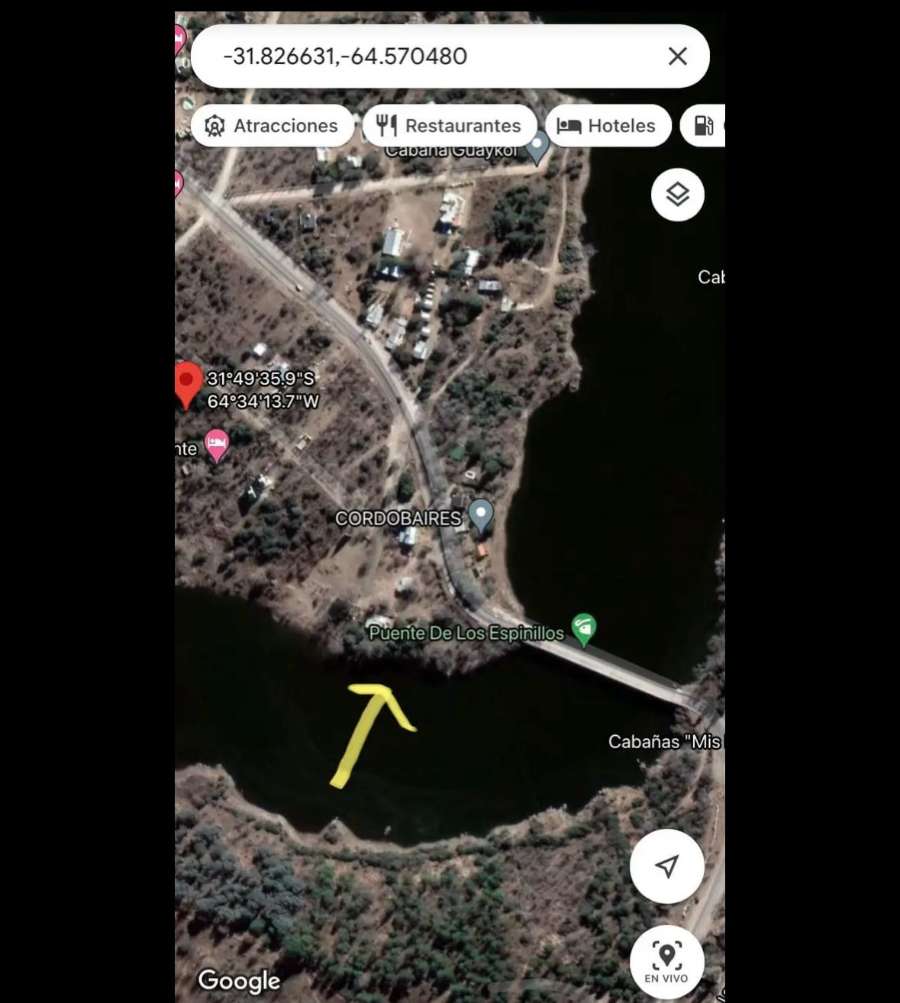The width and height of the screenshot is (900, 1003).
Task: Tap the coordinates search box
Action: point(420,56)
